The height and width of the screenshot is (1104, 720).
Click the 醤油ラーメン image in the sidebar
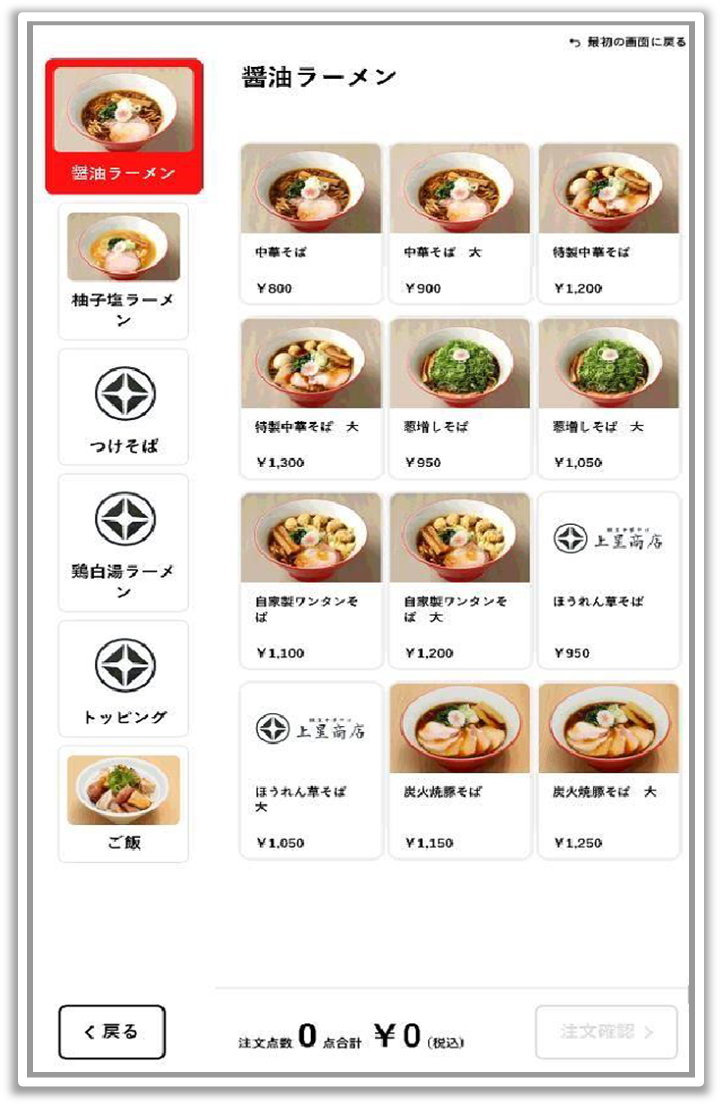(122, 110)
